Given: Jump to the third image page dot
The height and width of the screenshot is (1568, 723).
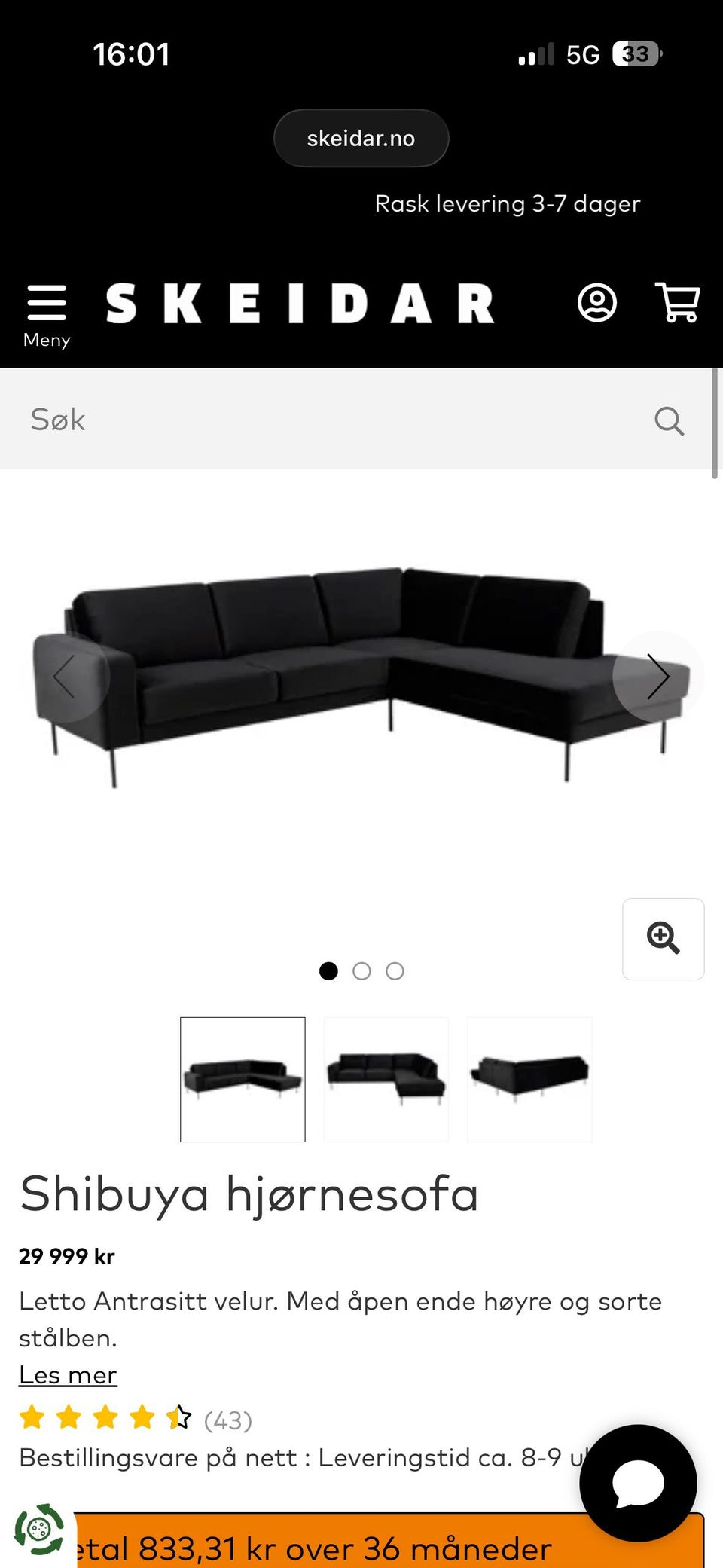Looking at the screenshot, I should (395, 971).
